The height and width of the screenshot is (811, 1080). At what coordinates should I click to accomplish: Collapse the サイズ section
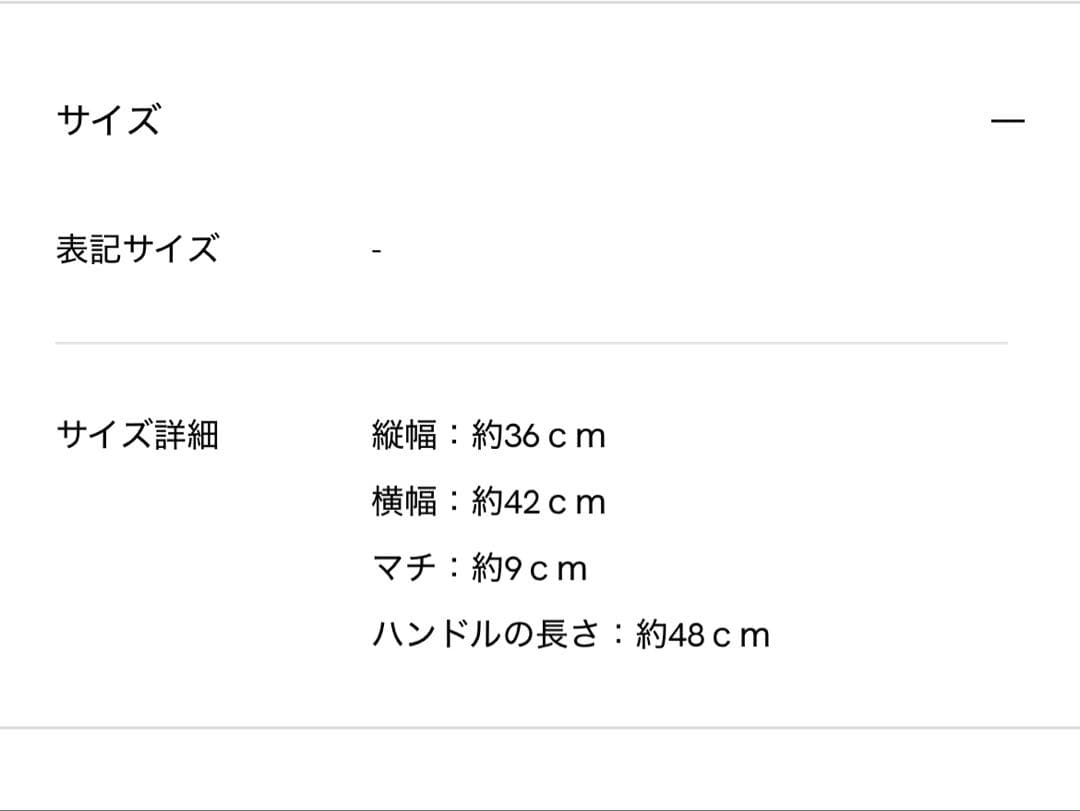1007,121
